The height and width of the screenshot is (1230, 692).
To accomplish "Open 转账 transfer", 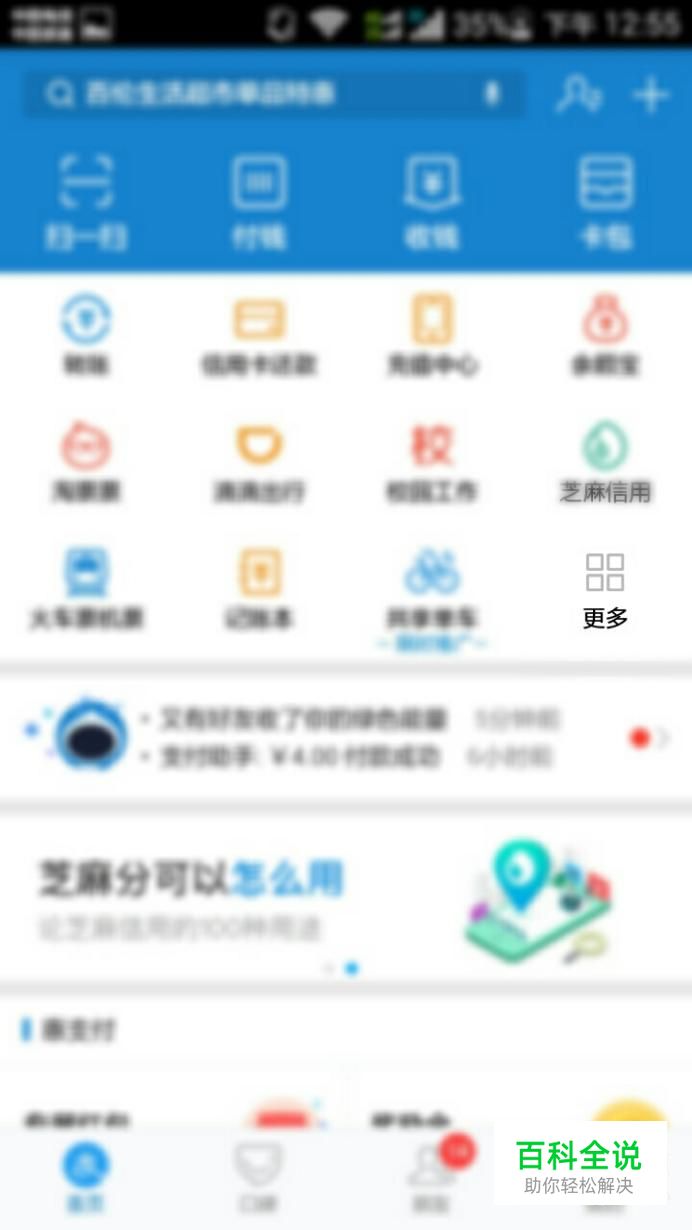I will coord(86,335).
